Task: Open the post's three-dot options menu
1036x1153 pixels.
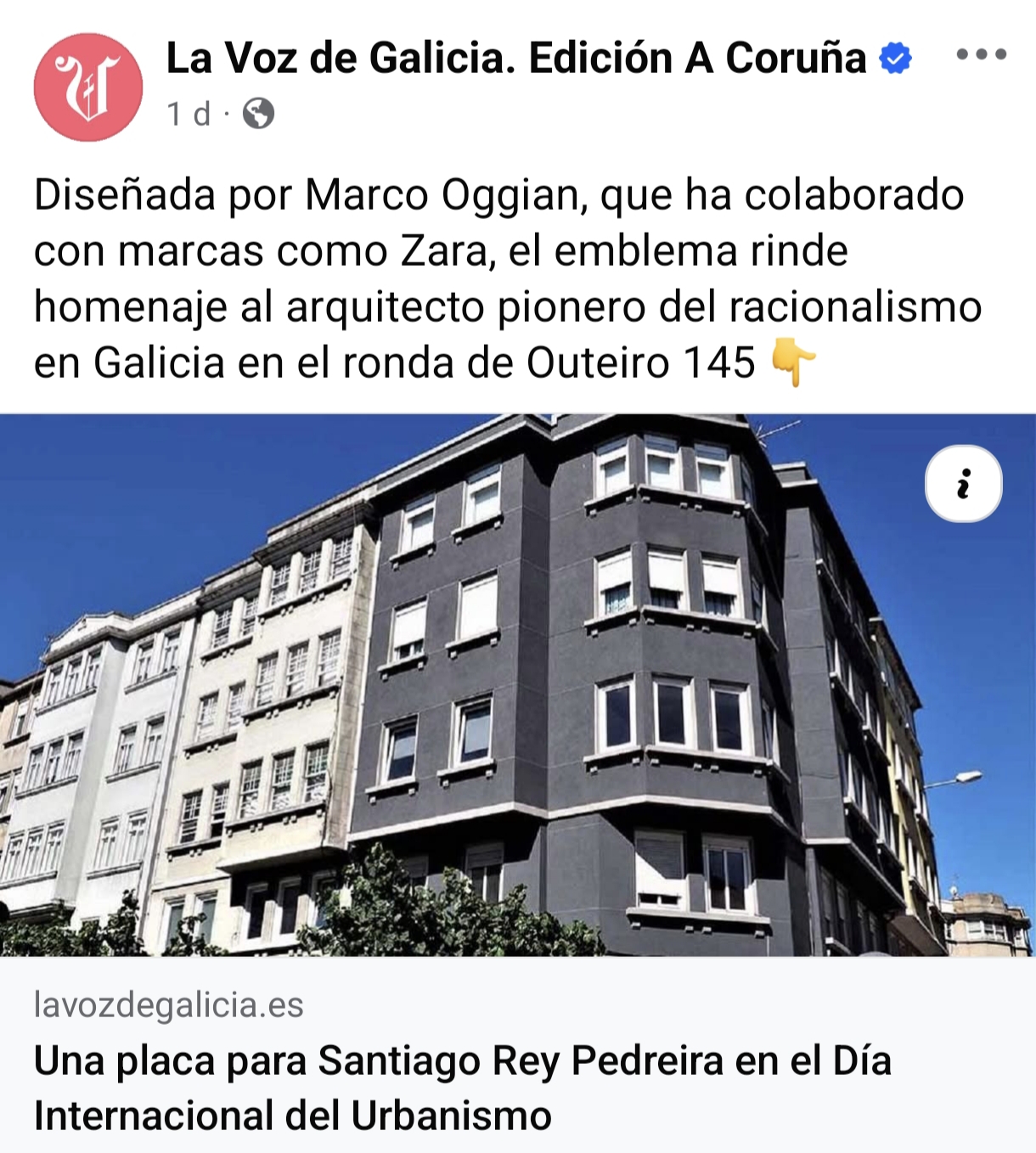Action: (981, 55)
